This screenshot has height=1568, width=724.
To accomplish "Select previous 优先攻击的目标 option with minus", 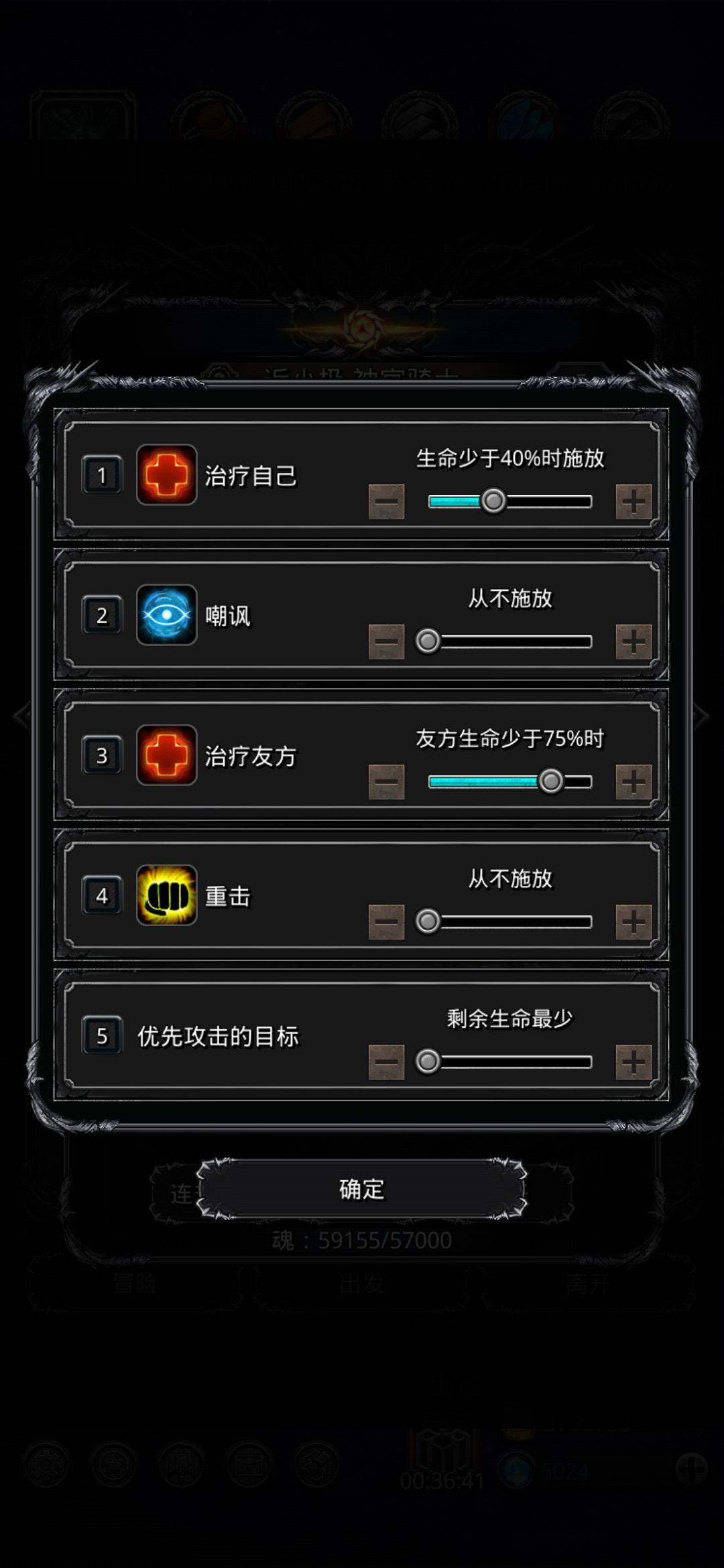I will click(x=386, y=1061).
